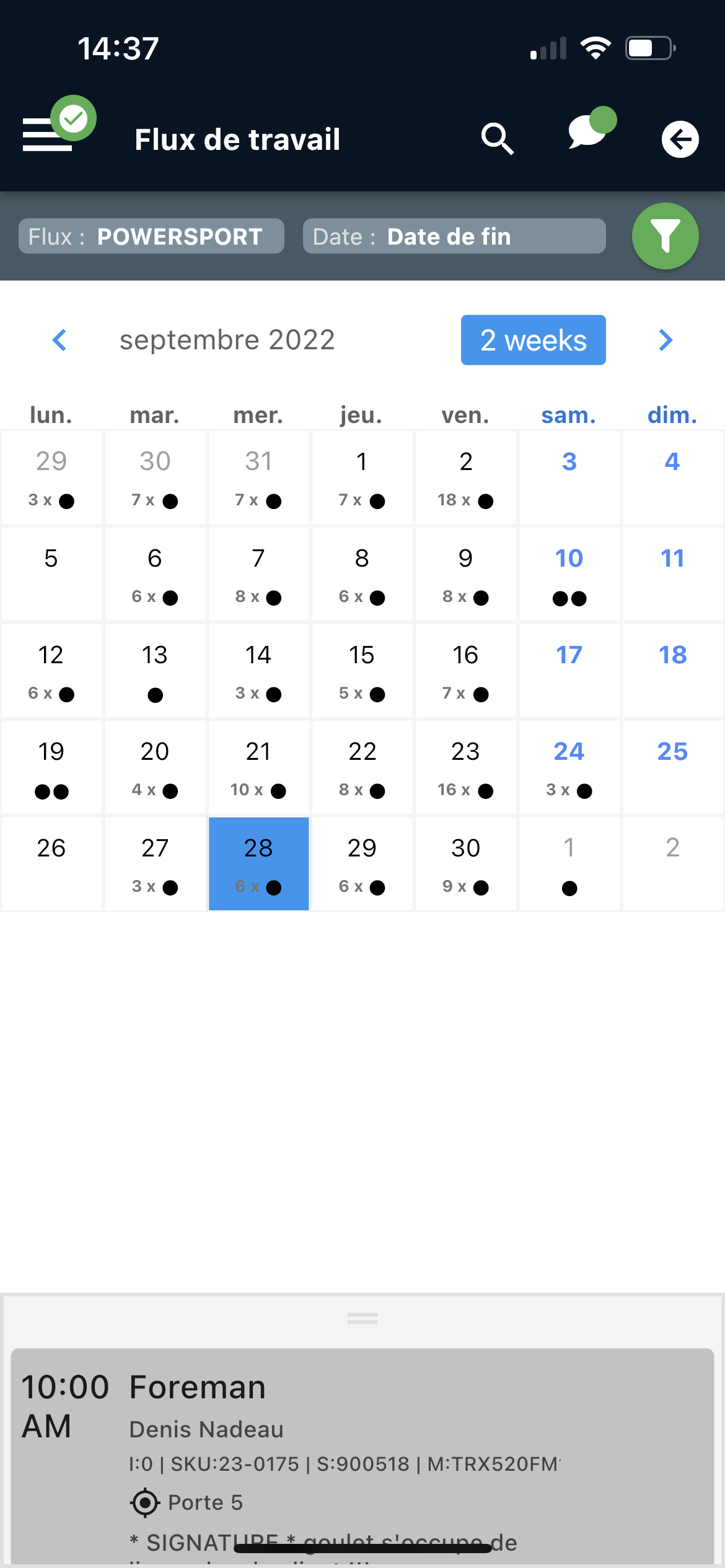Go to the next month

pyautogui.click(x=666, y=340)
